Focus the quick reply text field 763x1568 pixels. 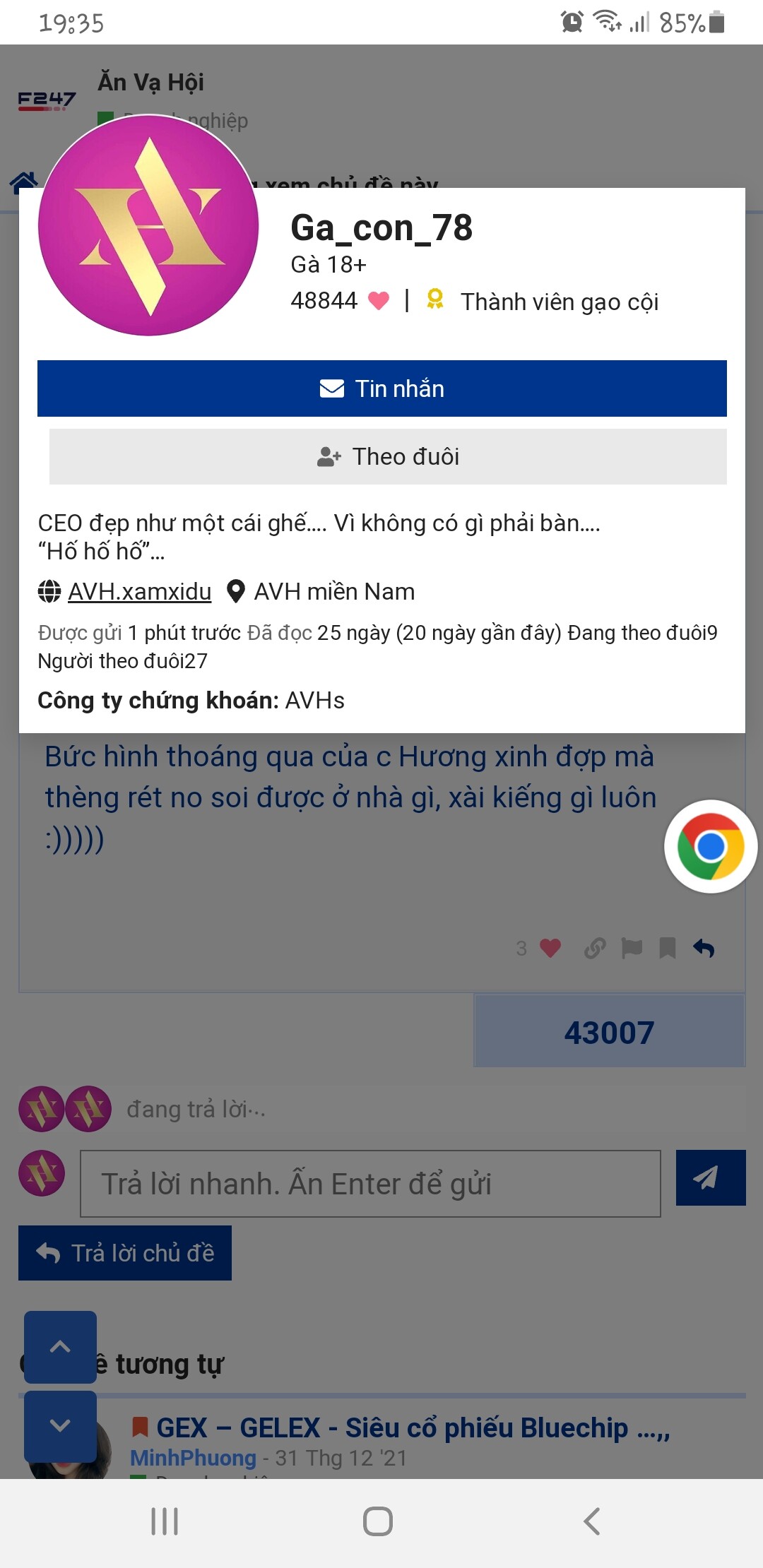[370, 1184]
